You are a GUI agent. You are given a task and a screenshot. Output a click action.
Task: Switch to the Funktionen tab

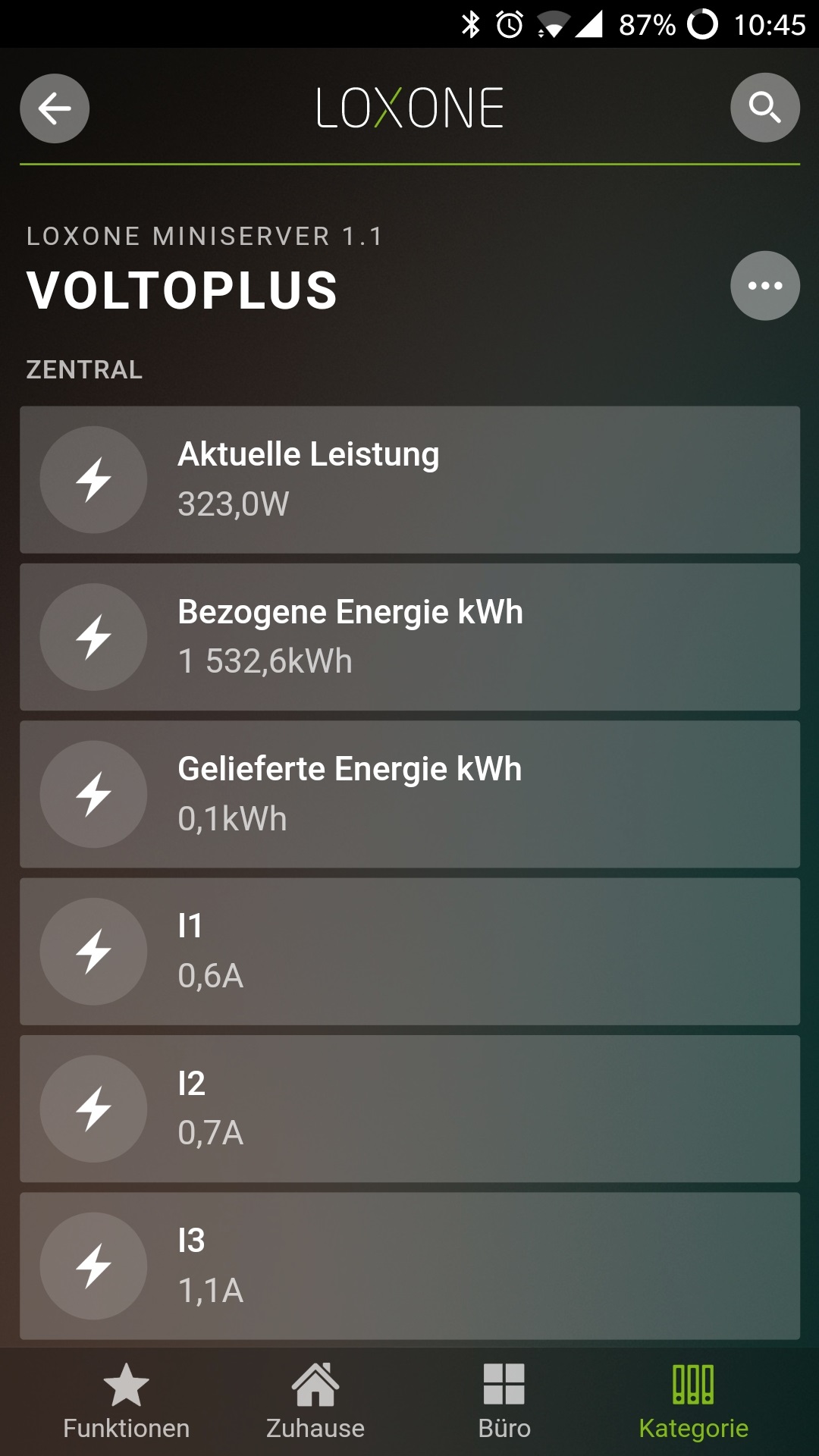point(126,1402)
